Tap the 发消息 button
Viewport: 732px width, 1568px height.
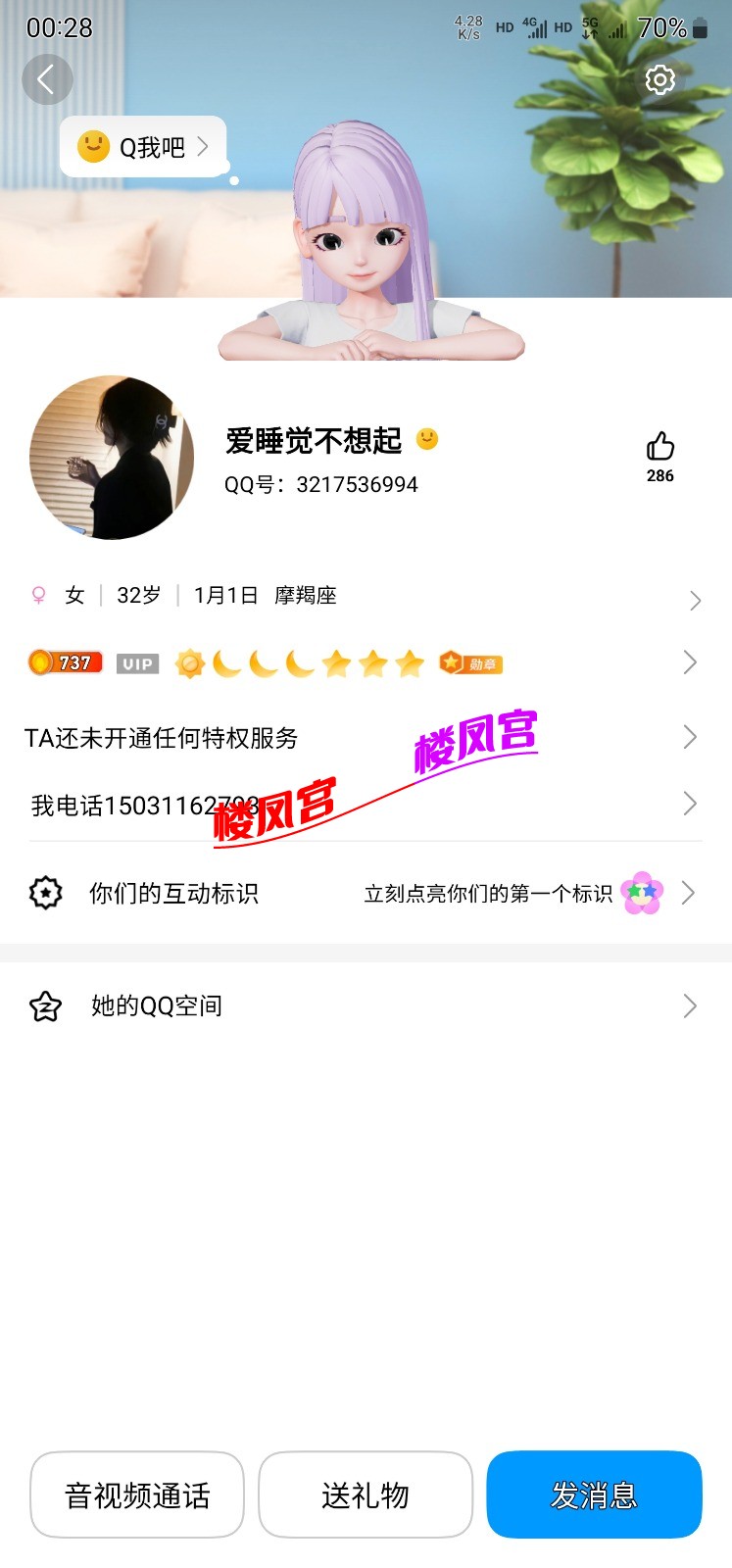pos(594,1495)
